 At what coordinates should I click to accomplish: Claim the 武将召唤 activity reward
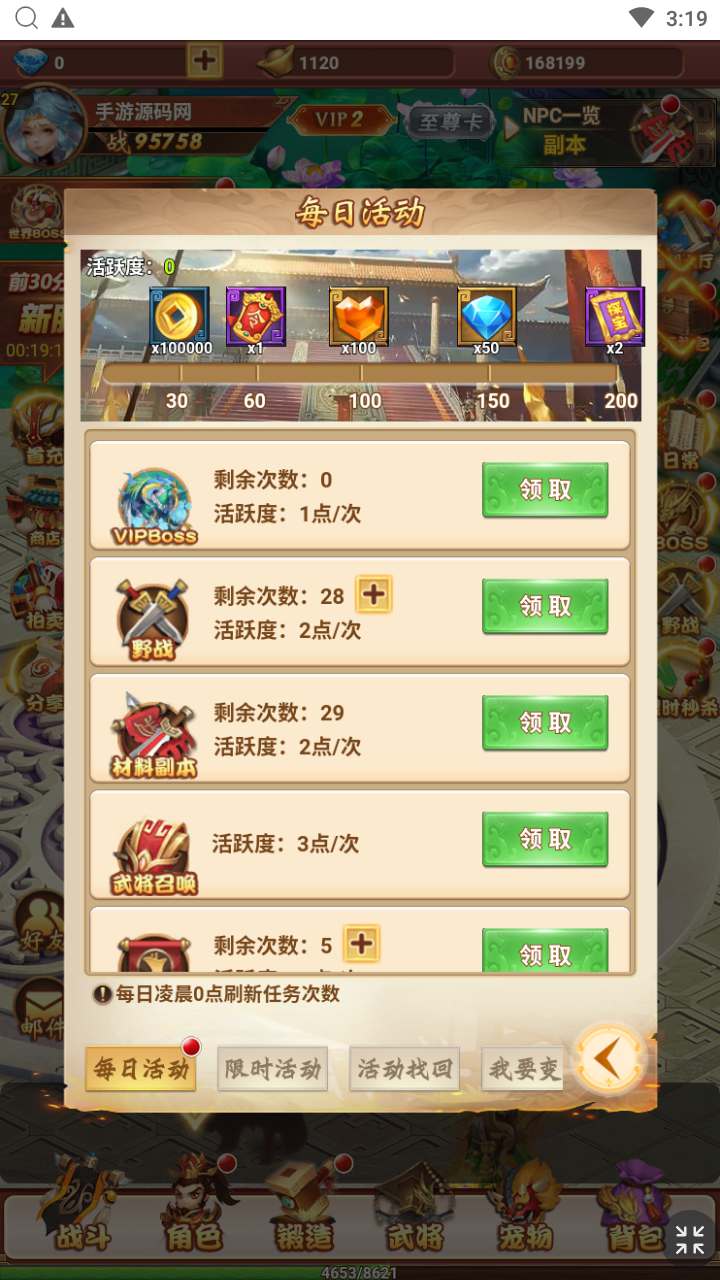pos(545,839)
